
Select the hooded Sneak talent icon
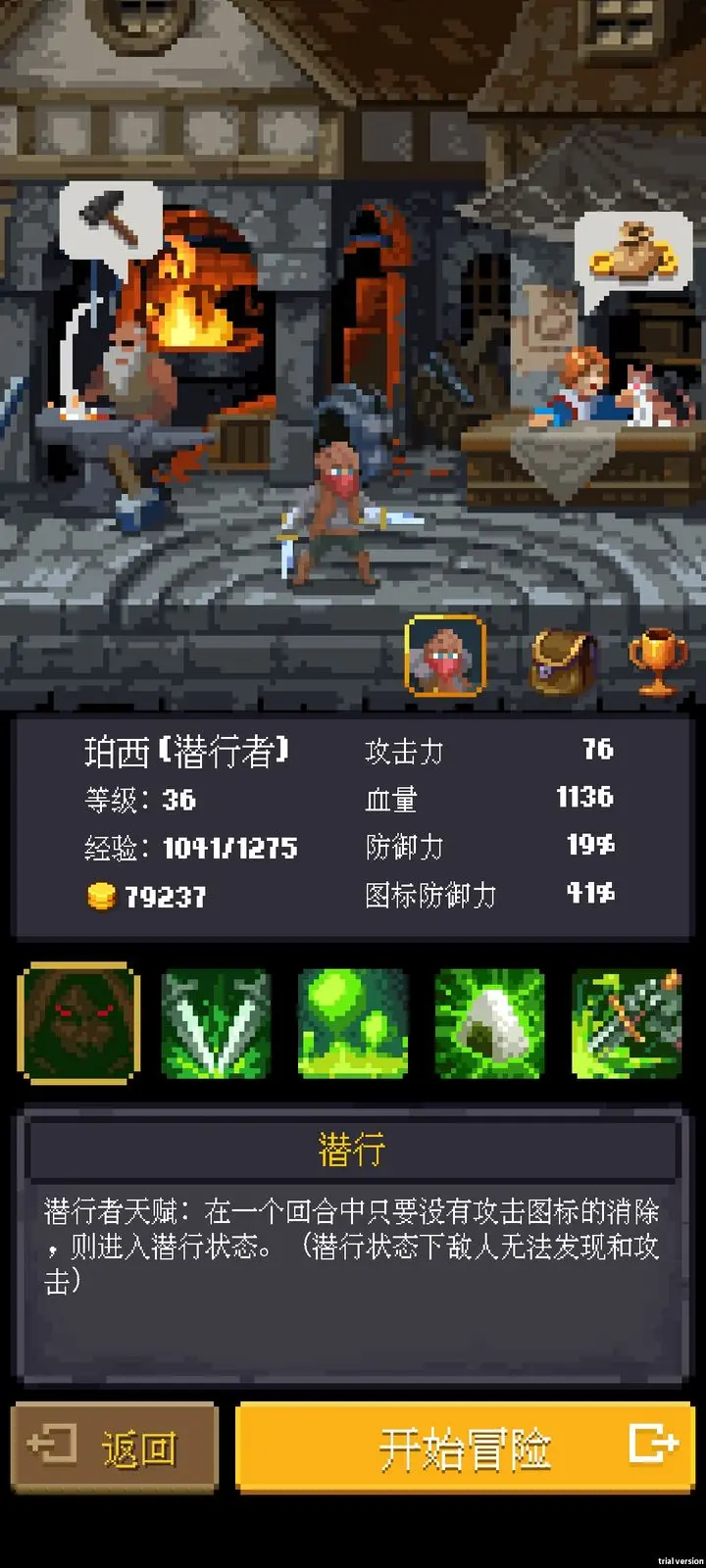pos(78,1022)
